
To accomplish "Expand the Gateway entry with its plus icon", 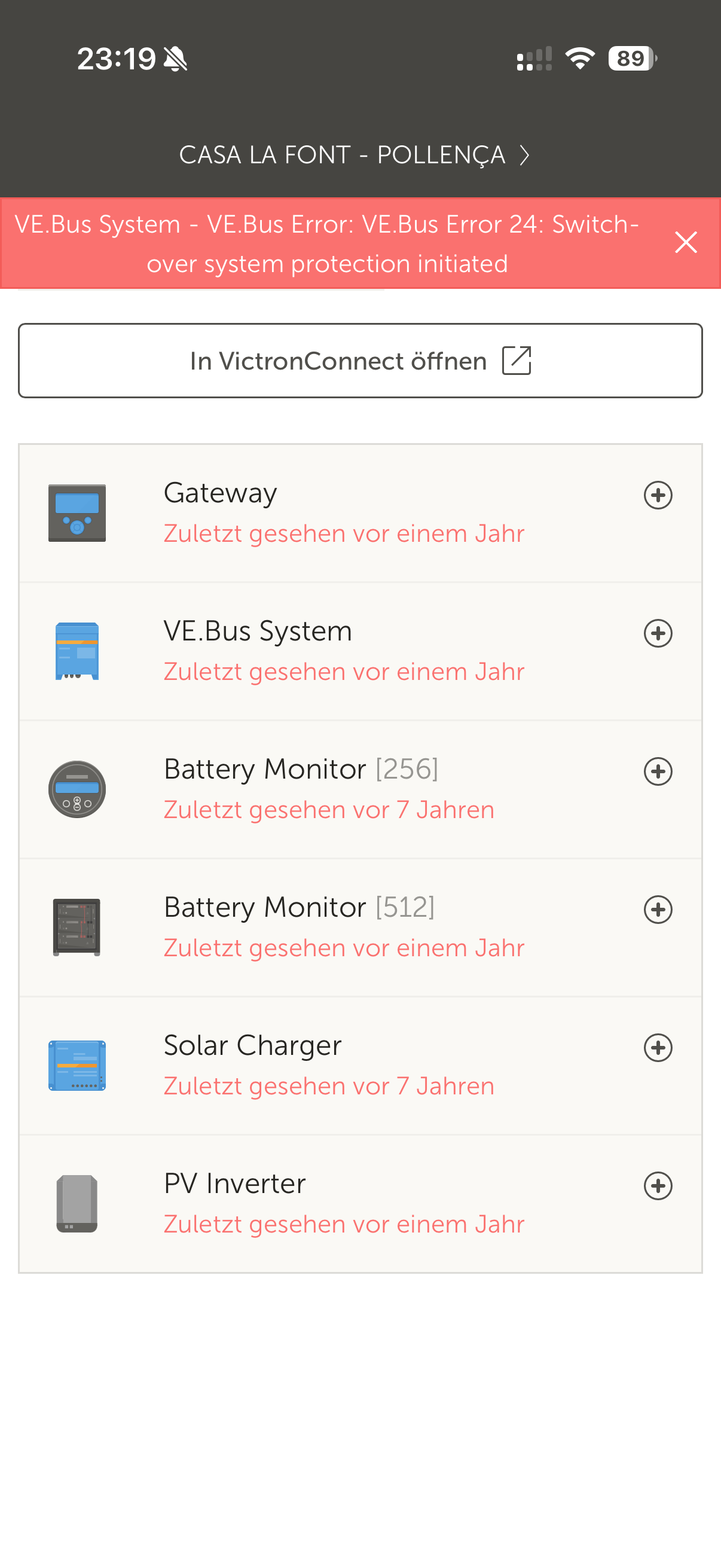I will 658,496.
